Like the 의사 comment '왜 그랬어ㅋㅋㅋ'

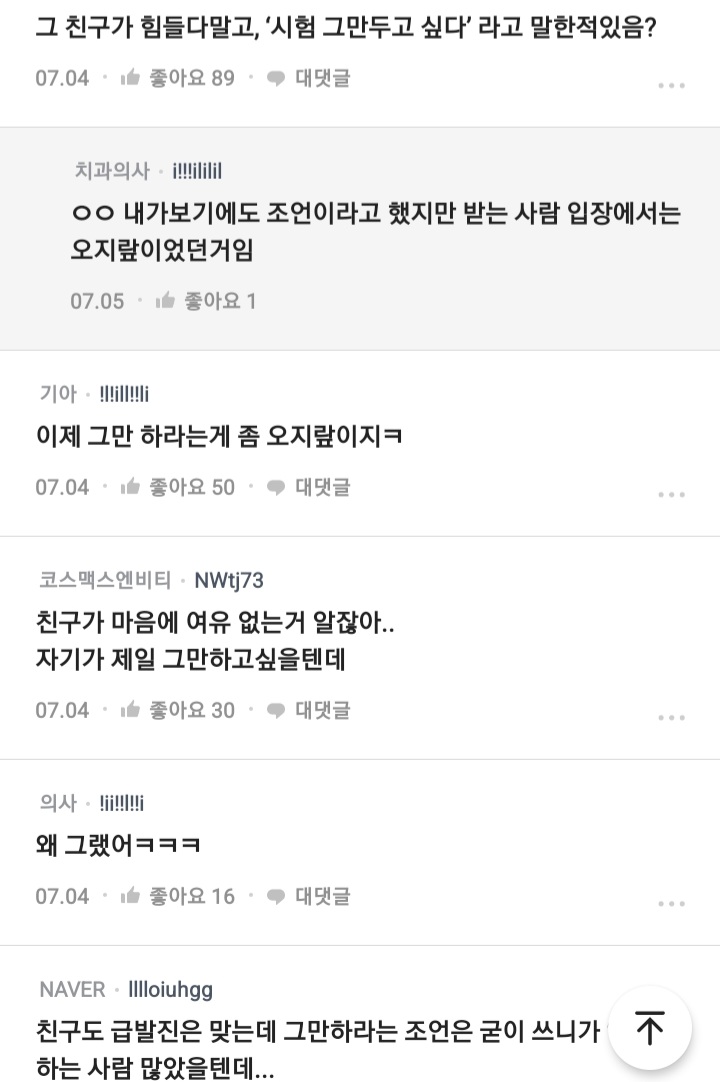(x=177, y=896)
